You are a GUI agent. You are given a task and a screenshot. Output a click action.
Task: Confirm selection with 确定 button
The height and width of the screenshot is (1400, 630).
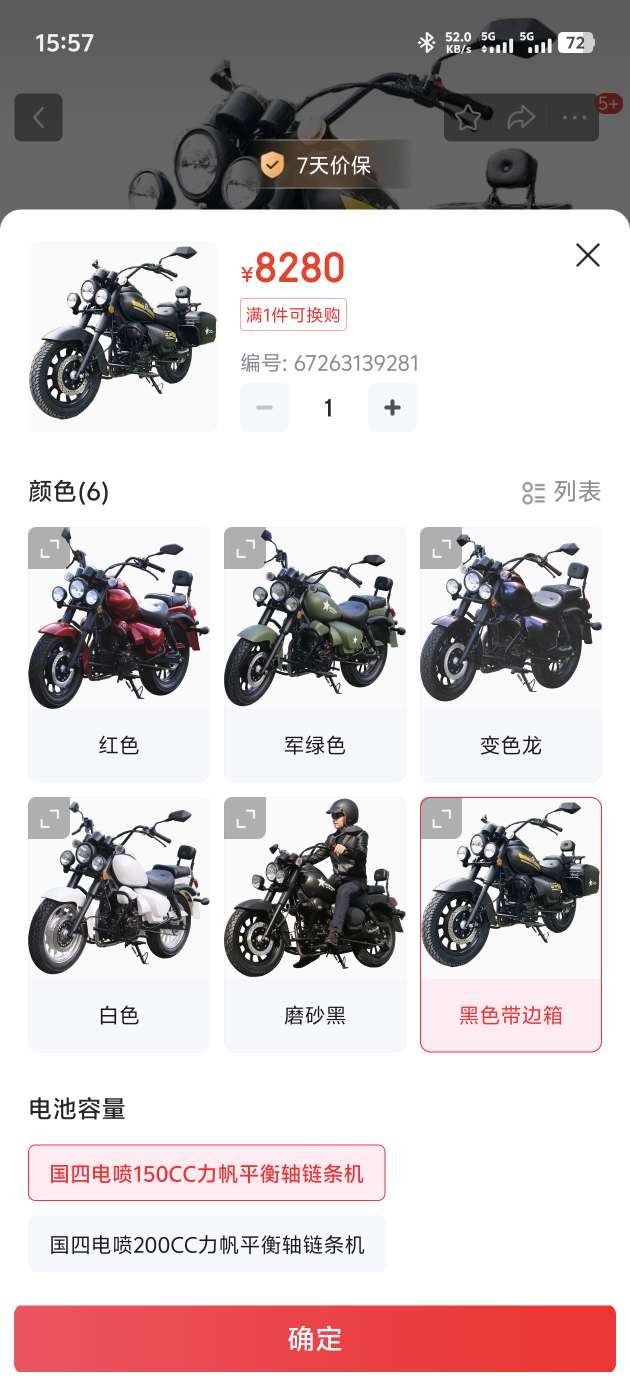[315, 1339]
